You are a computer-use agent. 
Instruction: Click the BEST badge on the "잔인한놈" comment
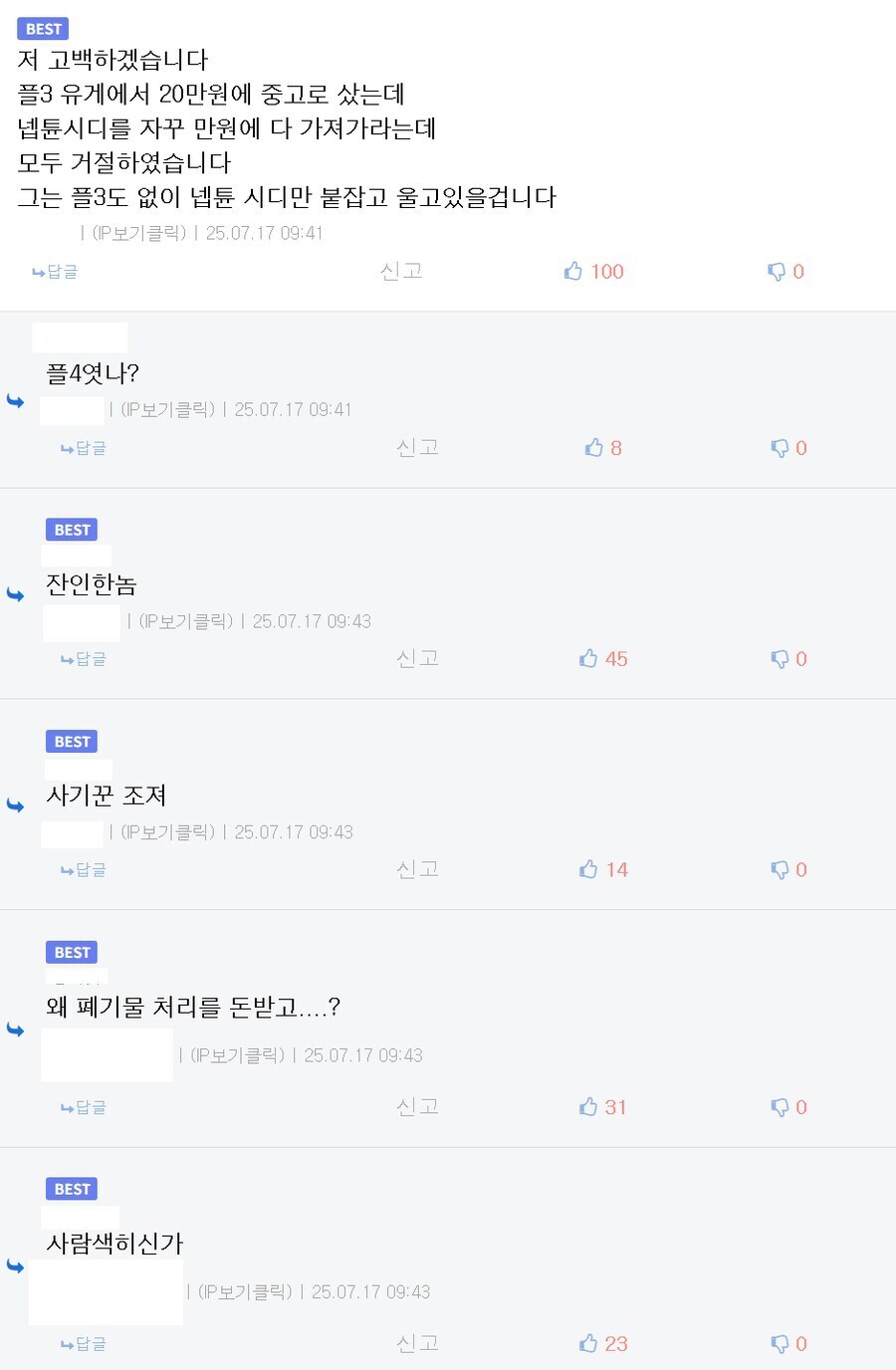72,529
